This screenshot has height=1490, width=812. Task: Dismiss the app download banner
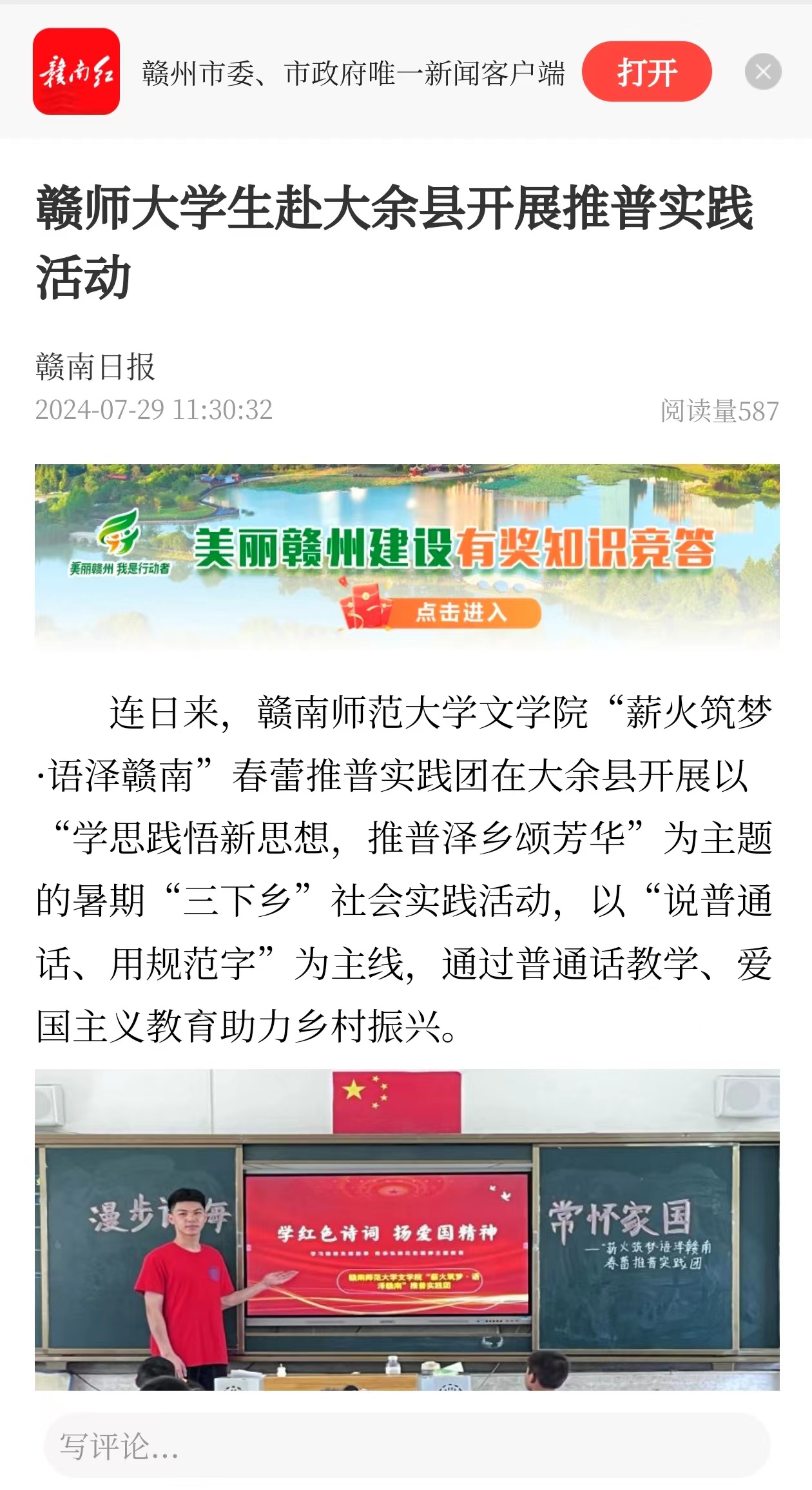coord(763,72)
